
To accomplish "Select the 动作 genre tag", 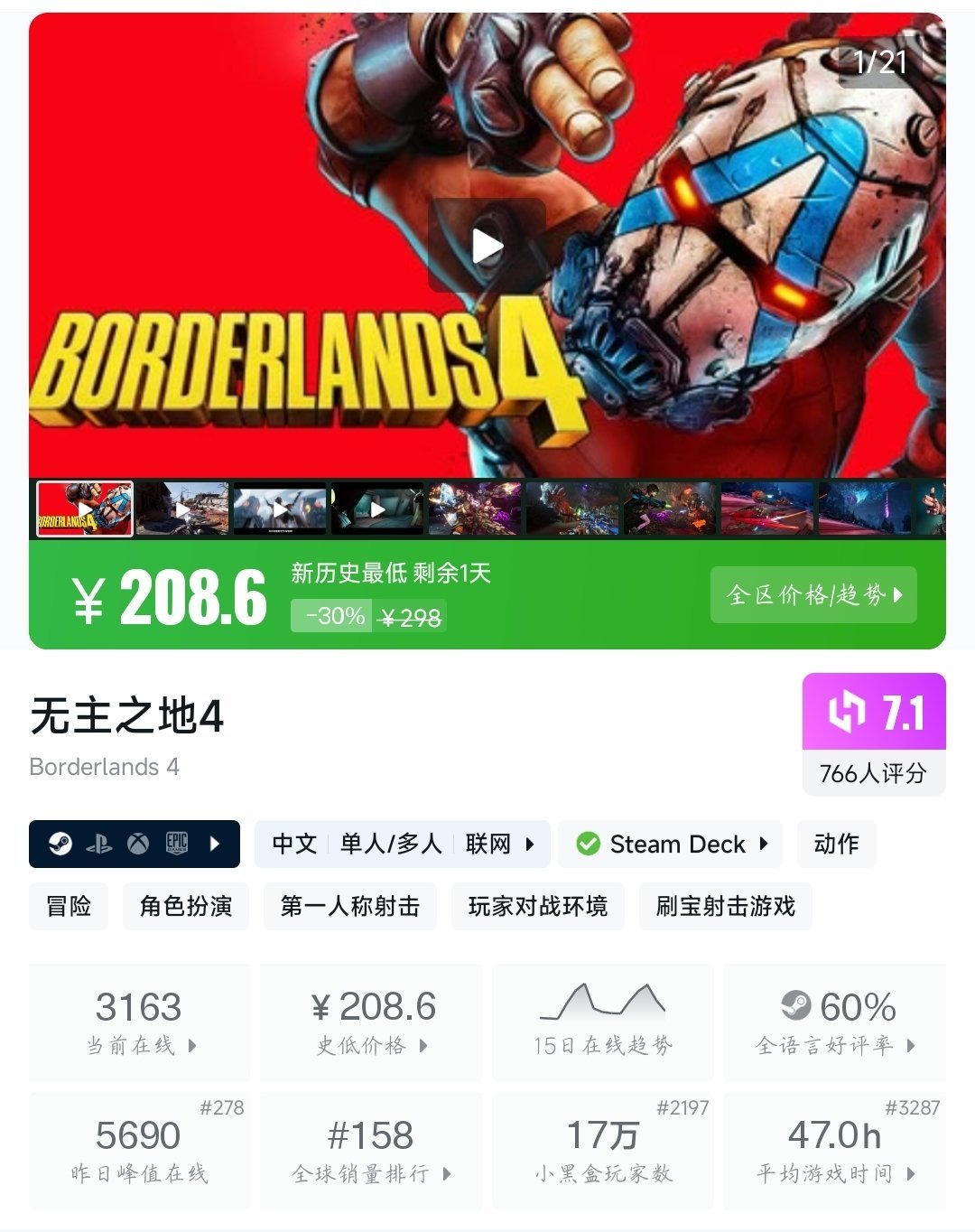I will click(836, 844).
